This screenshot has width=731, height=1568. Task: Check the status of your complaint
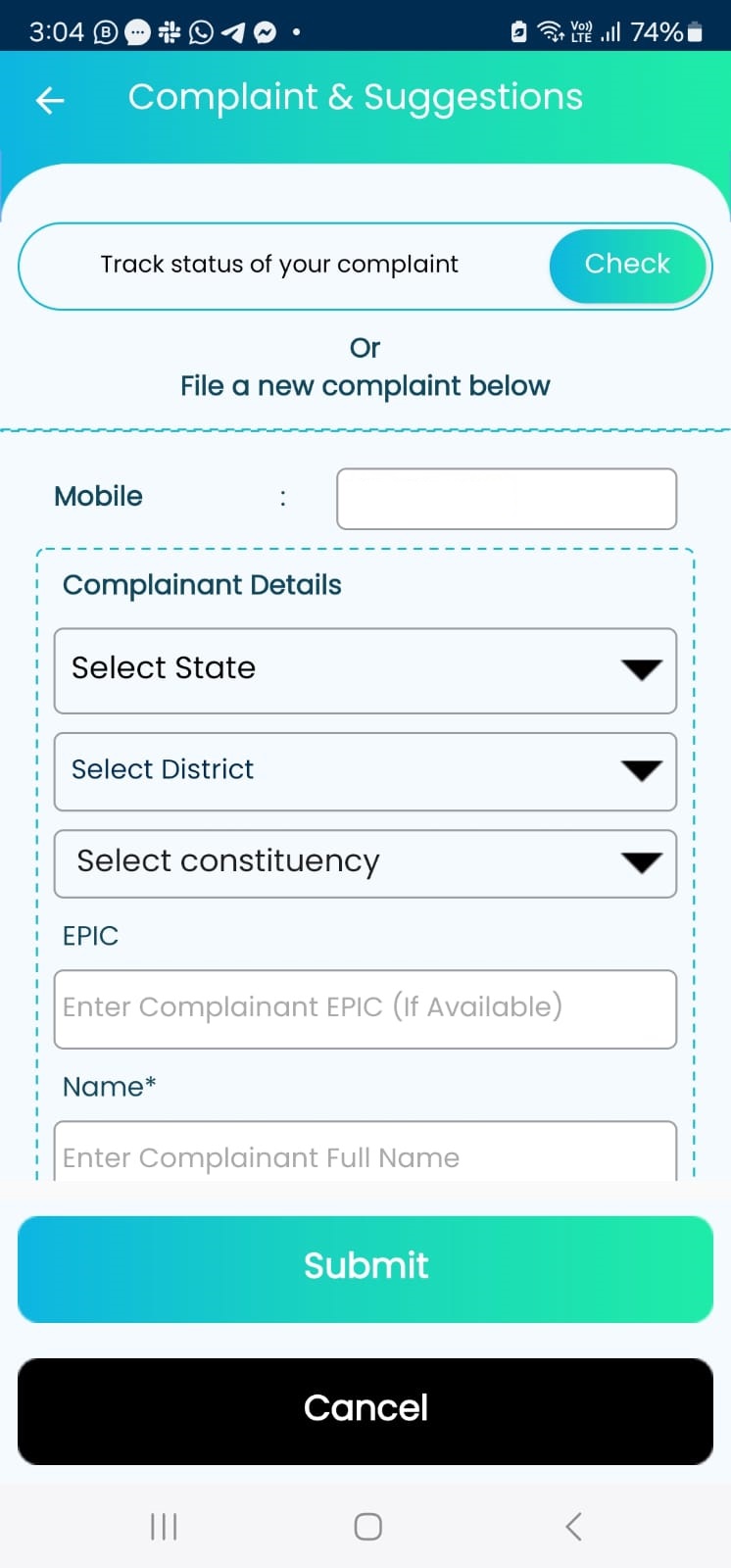(x=627, y=265)
